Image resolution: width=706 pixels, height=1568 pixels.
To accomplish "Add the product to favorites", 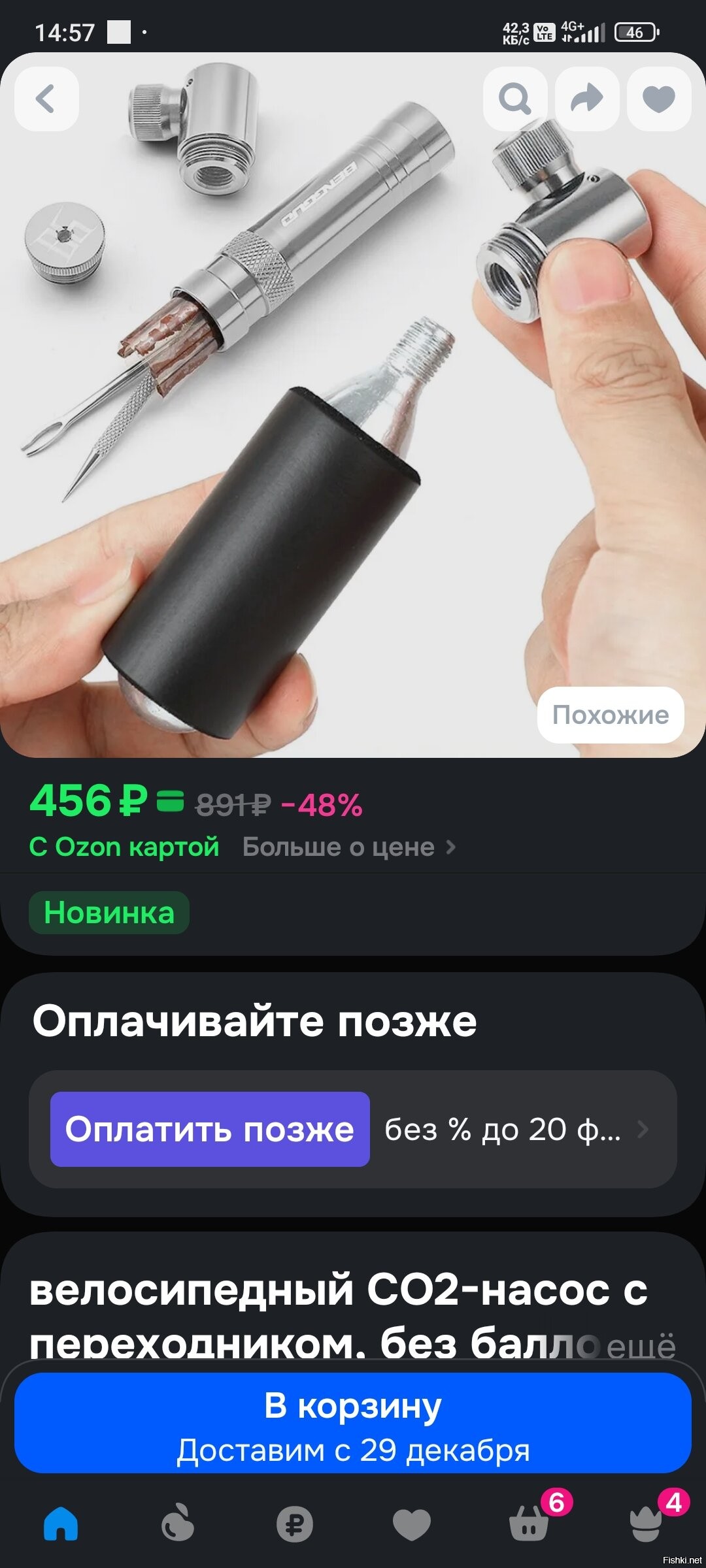I will pos(658,99).
